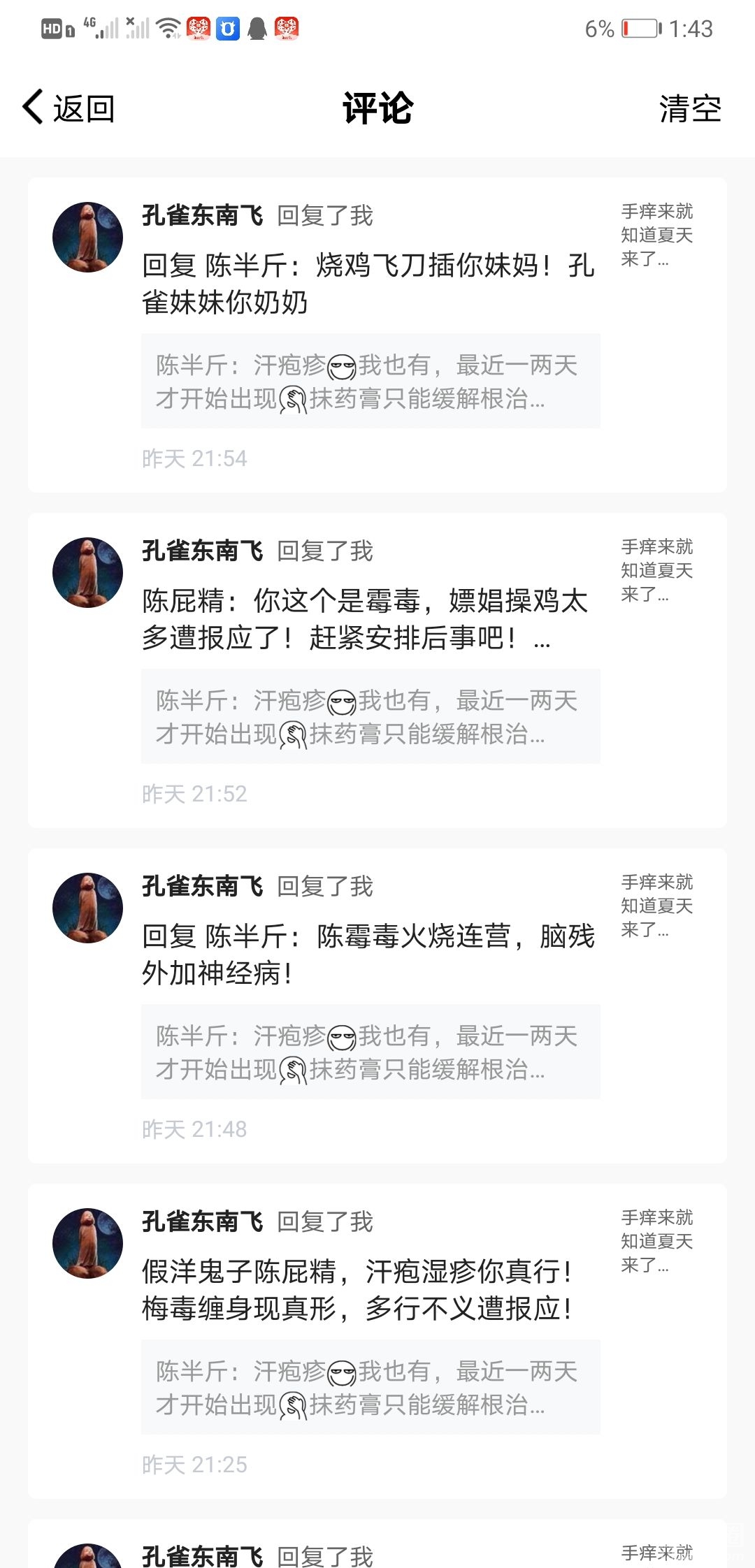View 孔雀东南飞's avatar on the 21:25 reply
This screenshot has height=1568, width=755.
pos(88,1243)
